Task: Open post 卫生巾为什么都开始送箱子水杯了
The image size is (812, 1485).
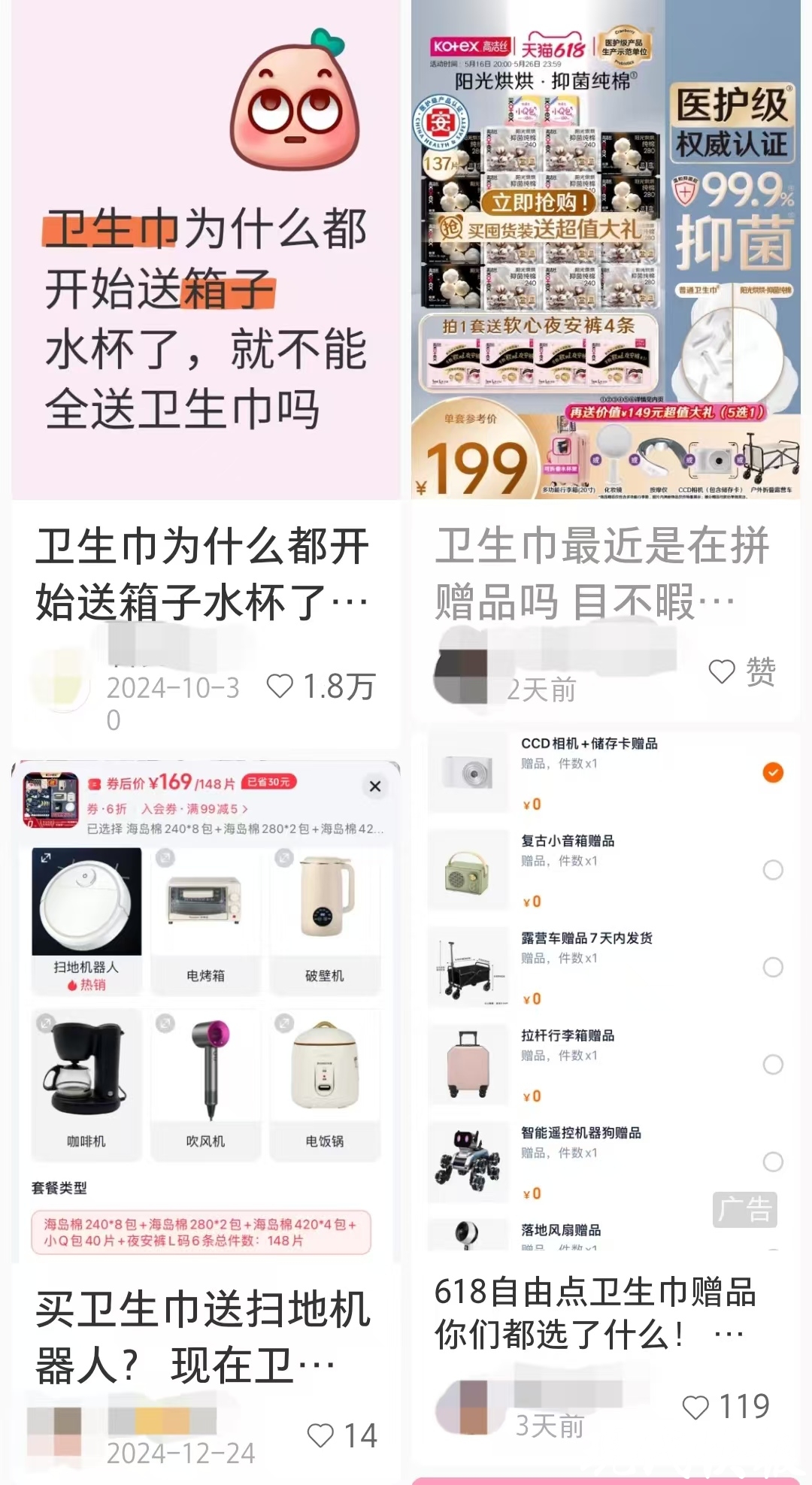Action: point(201,574)
